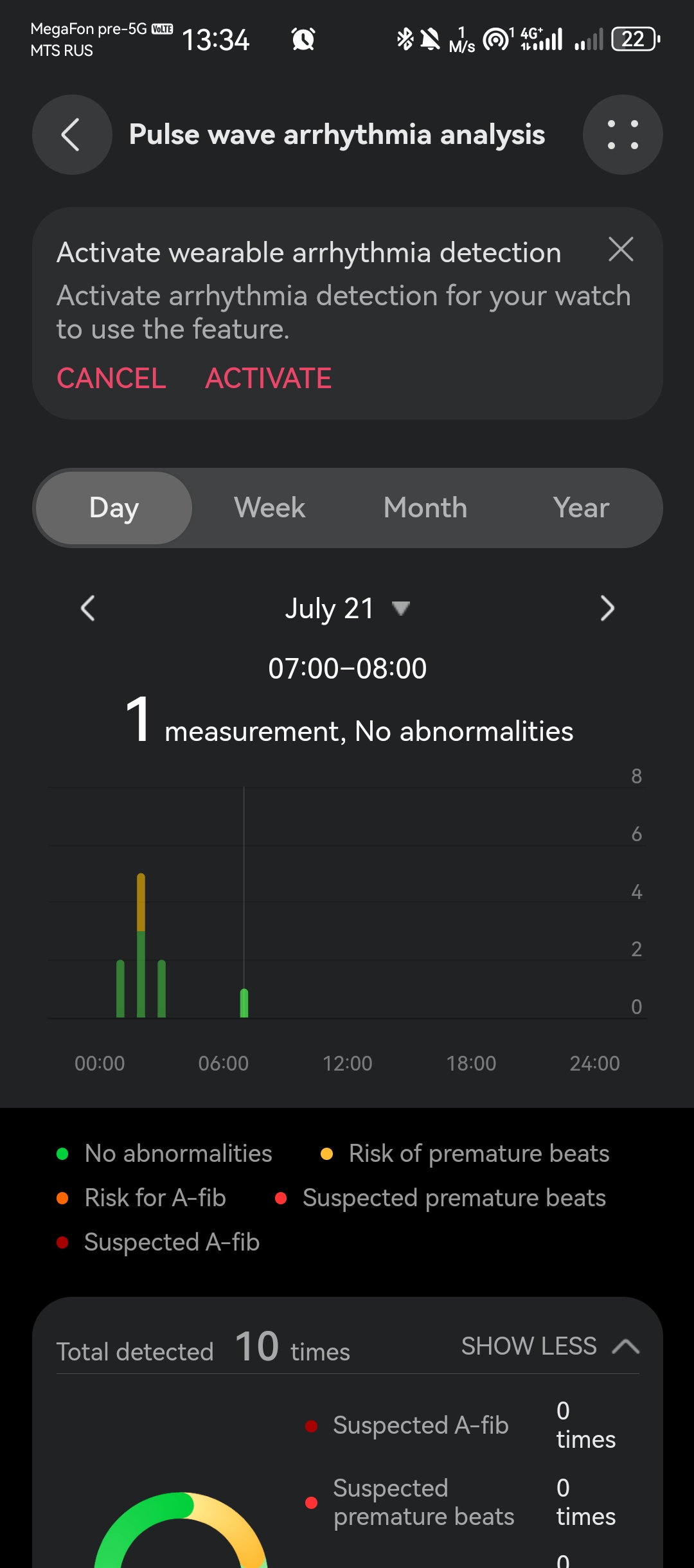Viewport: 694px width, 1568px height.
Task: Open the four-dot more options menu
Action: [x=622, y=135]
